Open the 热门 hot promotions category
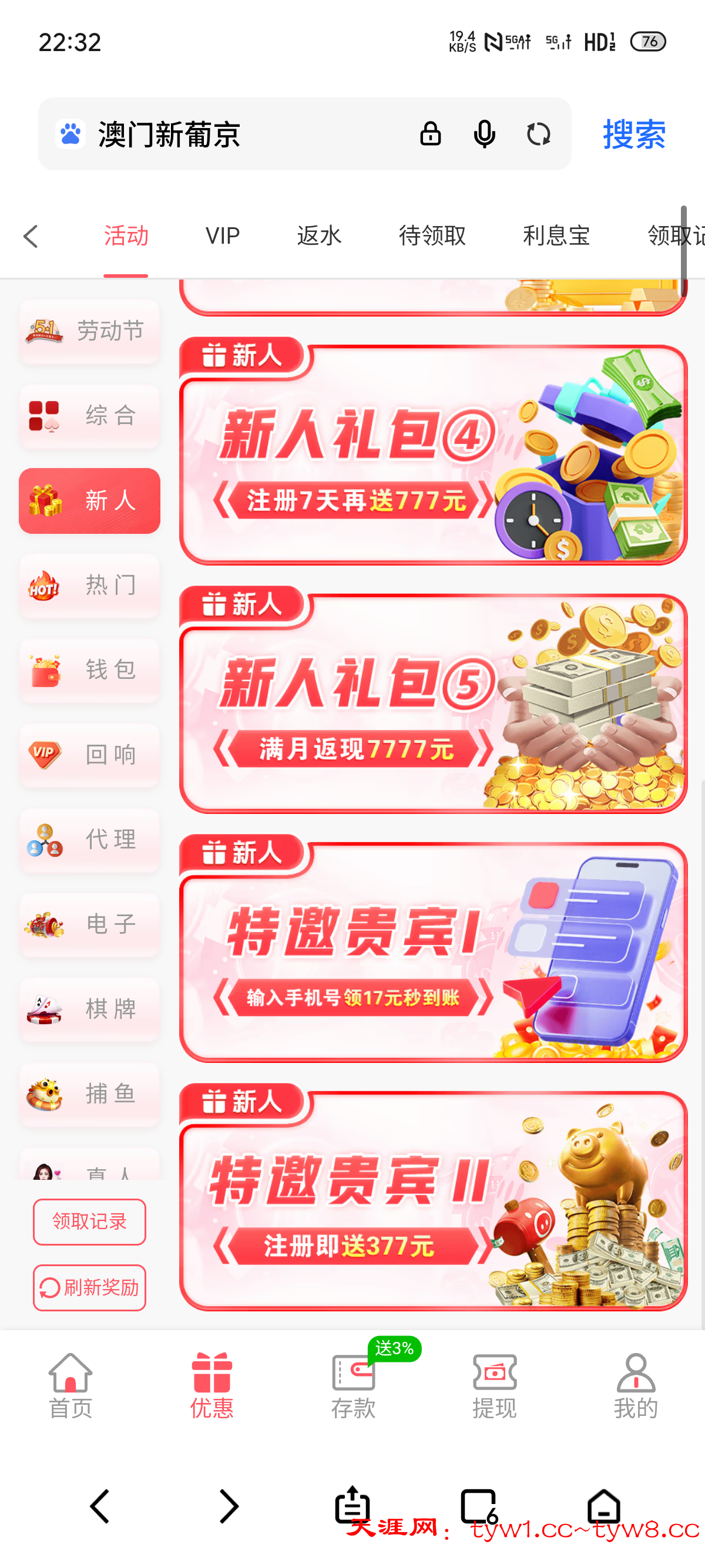705x1568 pixels. [89, 586]
